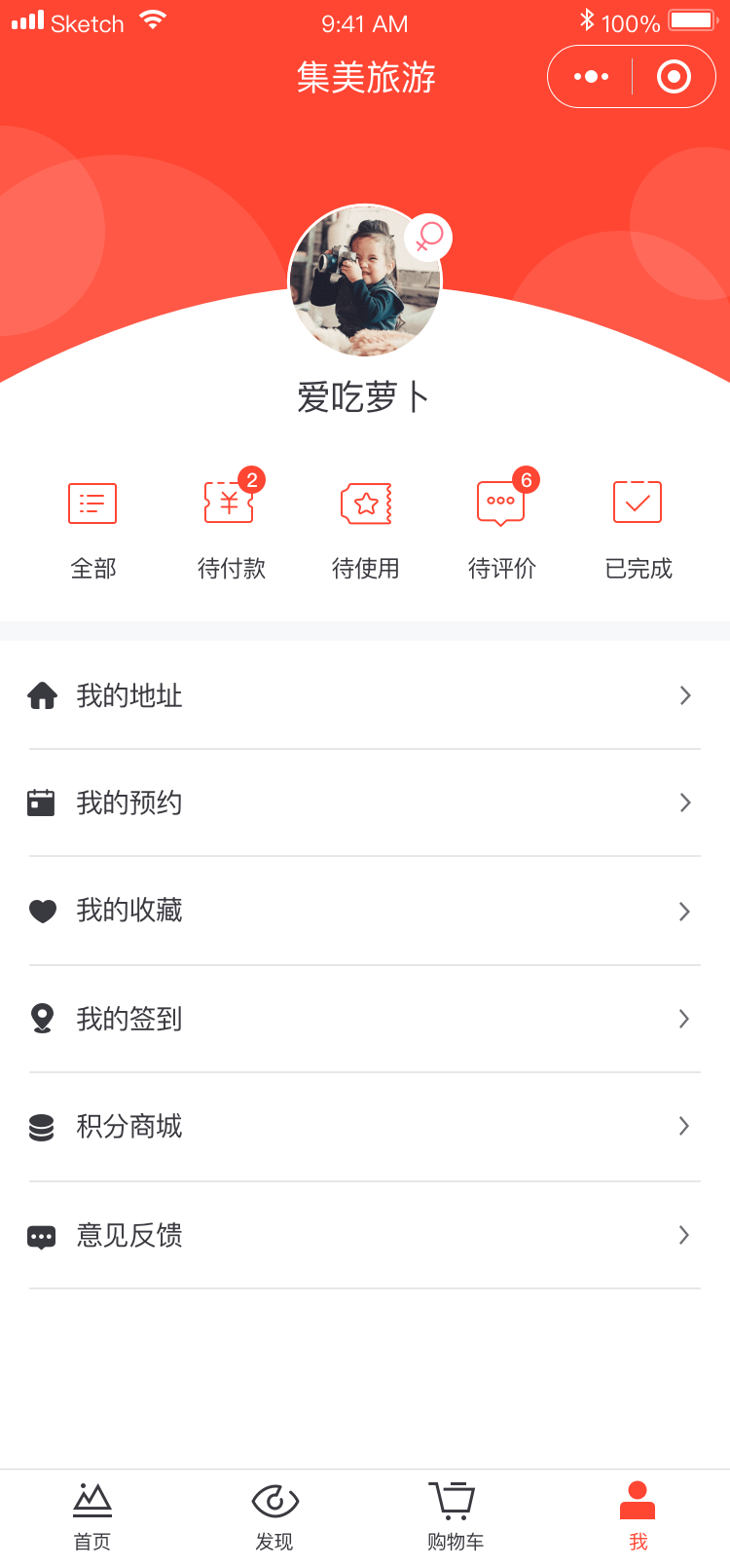View all orders (全部)

pyautogui.click(x=92, y=527)
